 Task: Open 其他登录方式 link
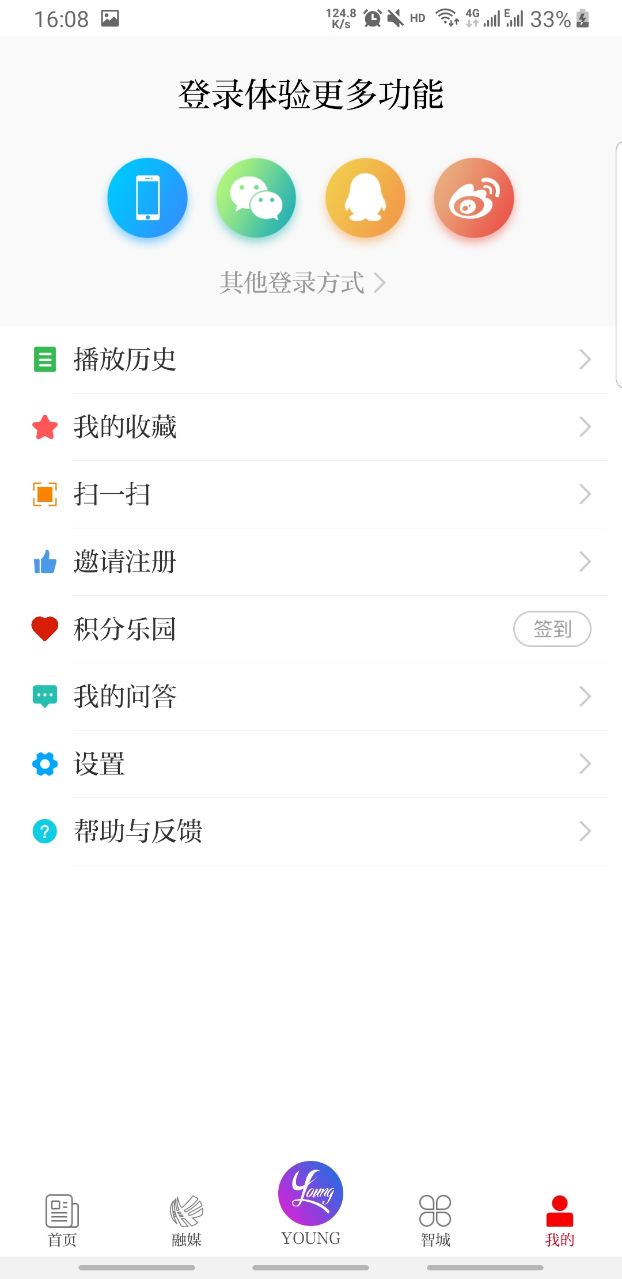pos(303,283)
